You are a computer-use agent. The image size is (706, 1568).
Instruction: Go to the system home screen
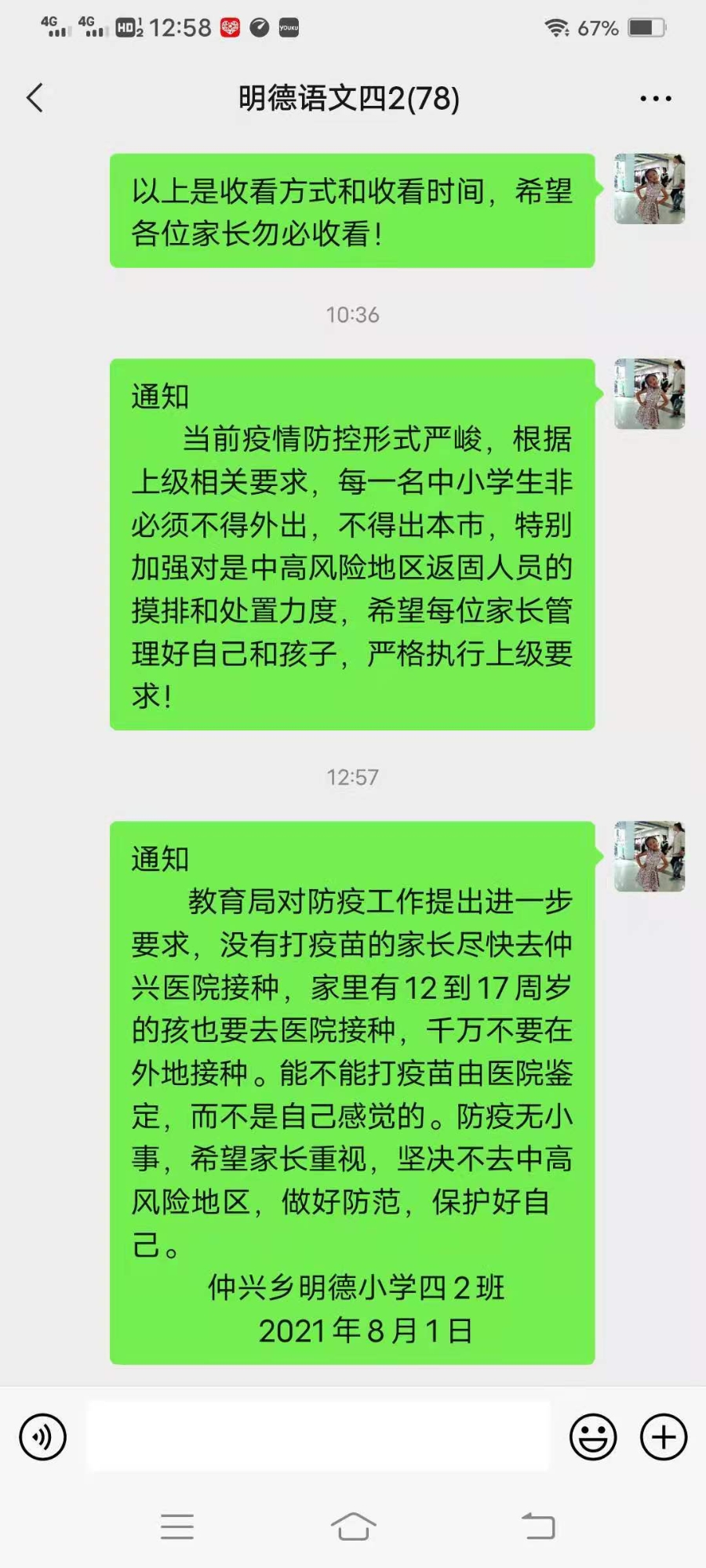[x=353, y=1526]
